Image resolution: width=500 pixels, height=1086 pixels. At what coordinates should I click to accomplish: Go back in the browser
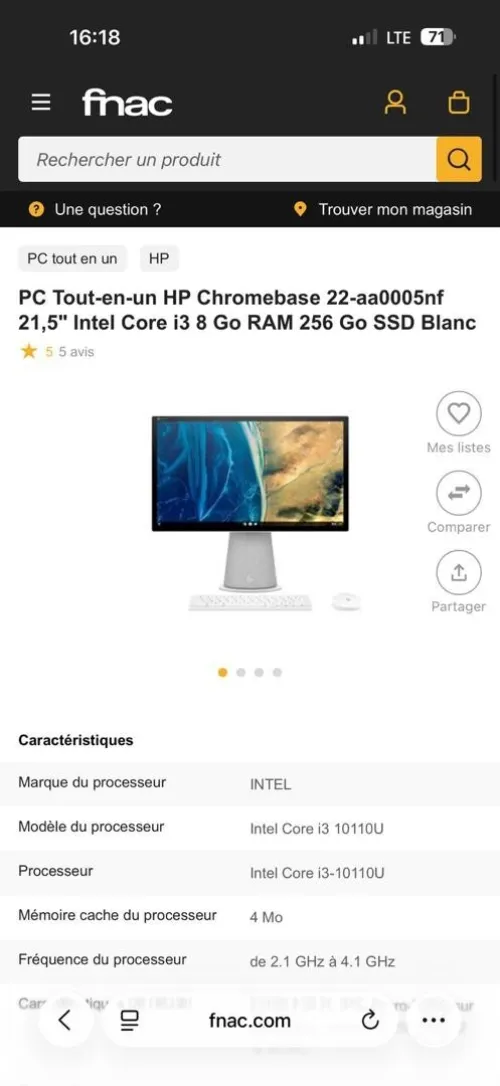[x=65, y=1020]
